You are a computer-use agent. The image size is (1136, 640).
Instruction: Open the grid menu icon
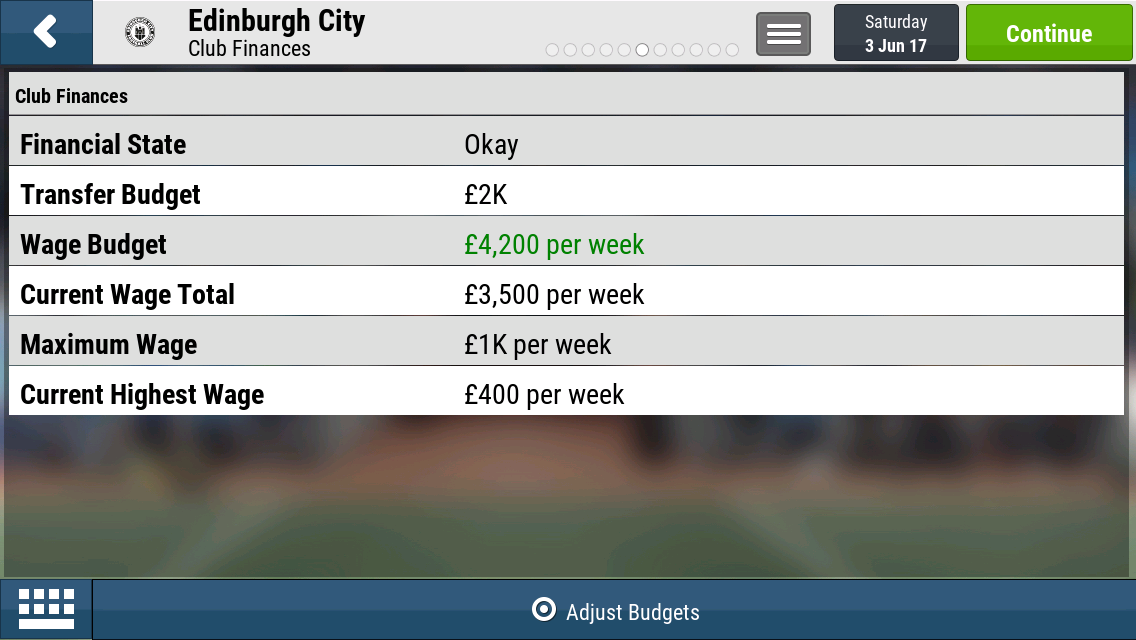(x=46, y=609)
